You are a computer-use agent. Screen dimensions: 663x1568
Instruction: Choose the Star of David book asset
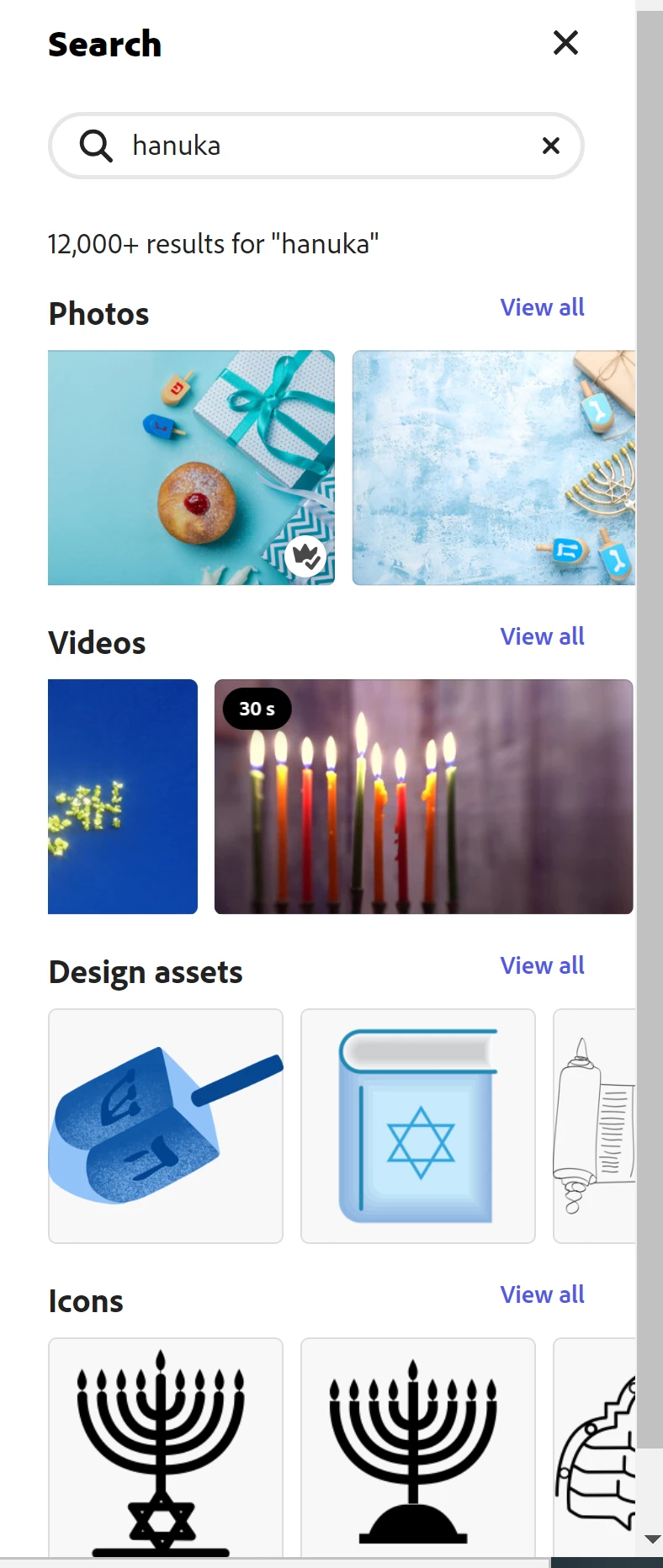418,1126
